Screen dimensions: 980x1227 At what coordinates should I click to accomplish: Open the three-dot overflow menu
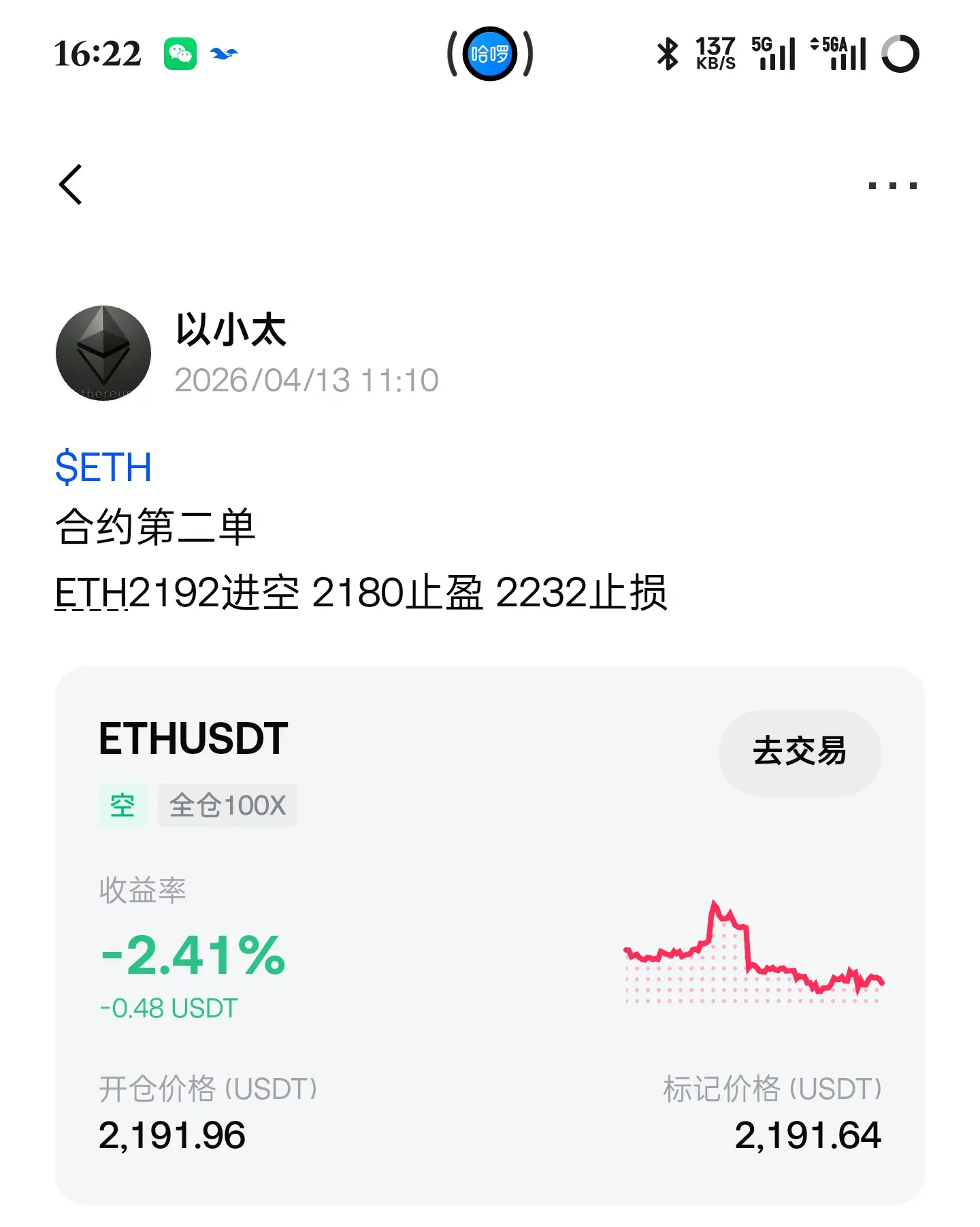coord(892,186)
